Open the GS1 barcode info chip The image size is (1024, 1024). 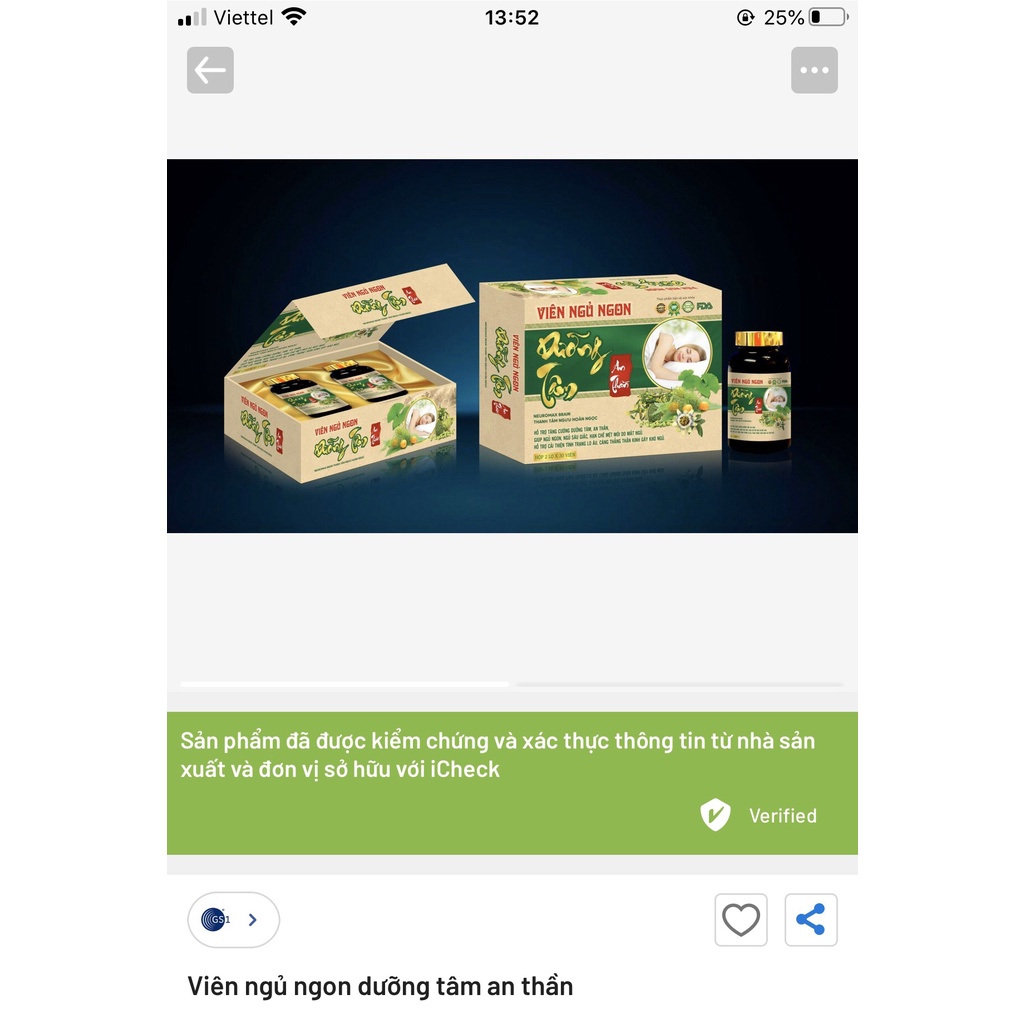pos(233,919)
